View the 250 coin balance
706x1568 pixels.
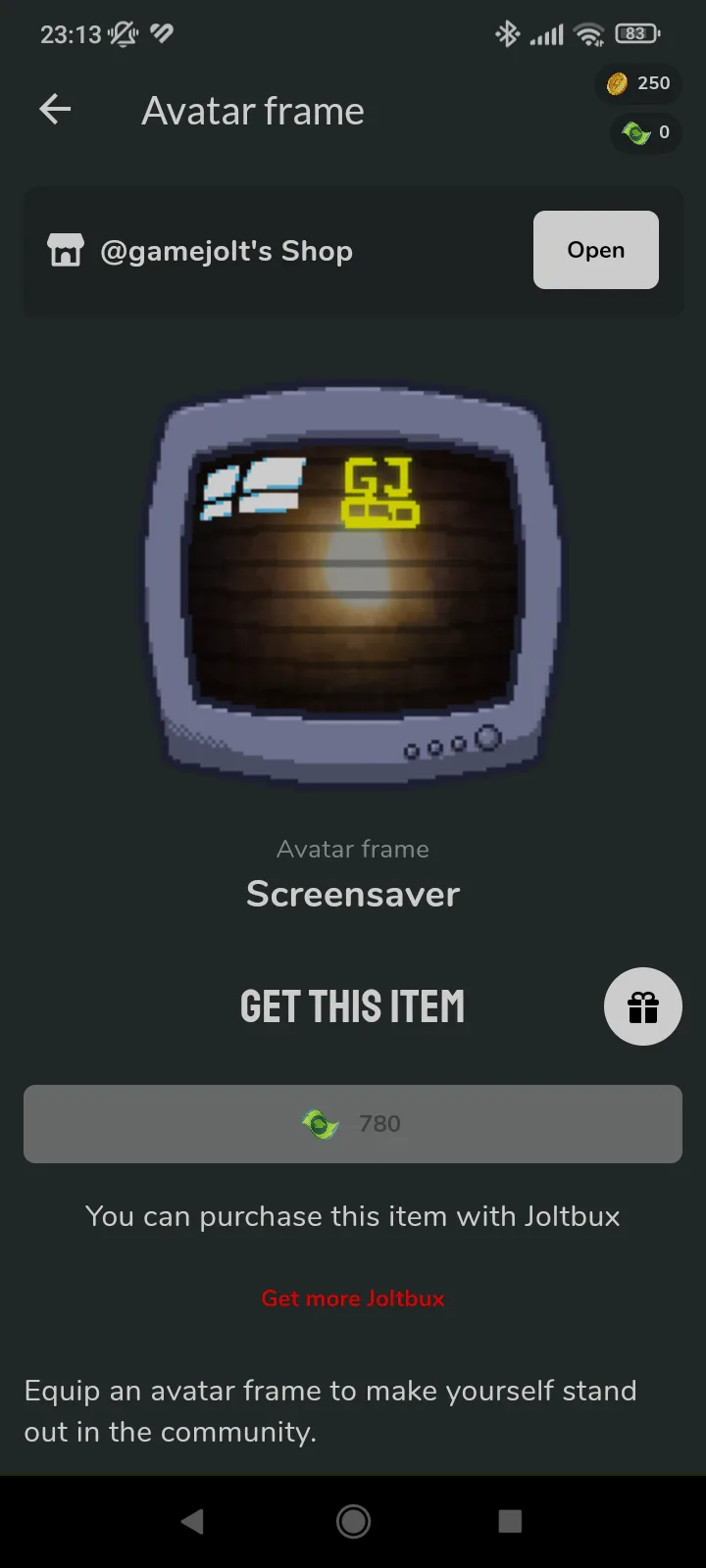point(638,83)
